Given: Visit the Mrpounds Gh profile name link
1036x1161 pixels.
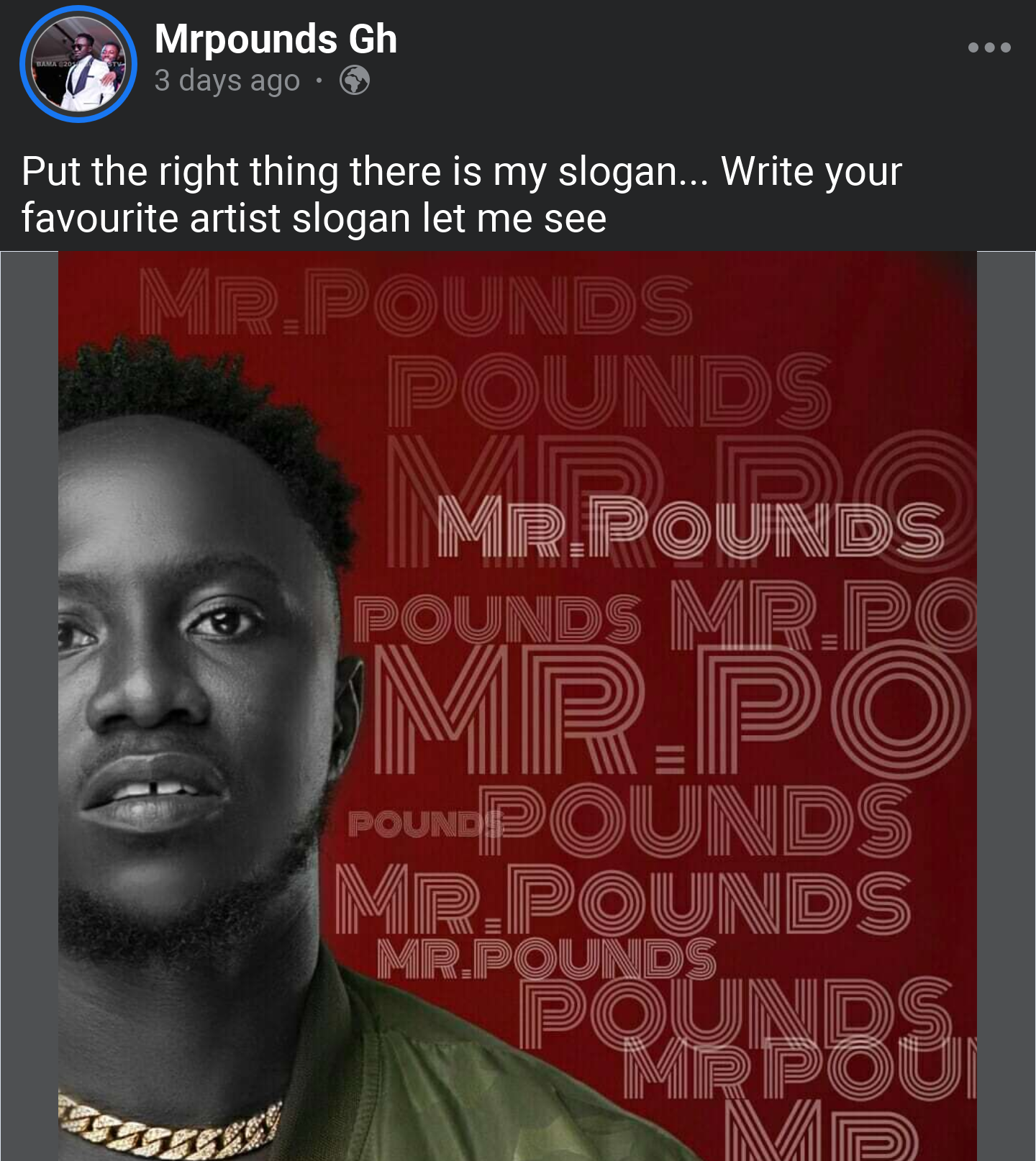Looking at the screenshot, I should coord(276,39).
